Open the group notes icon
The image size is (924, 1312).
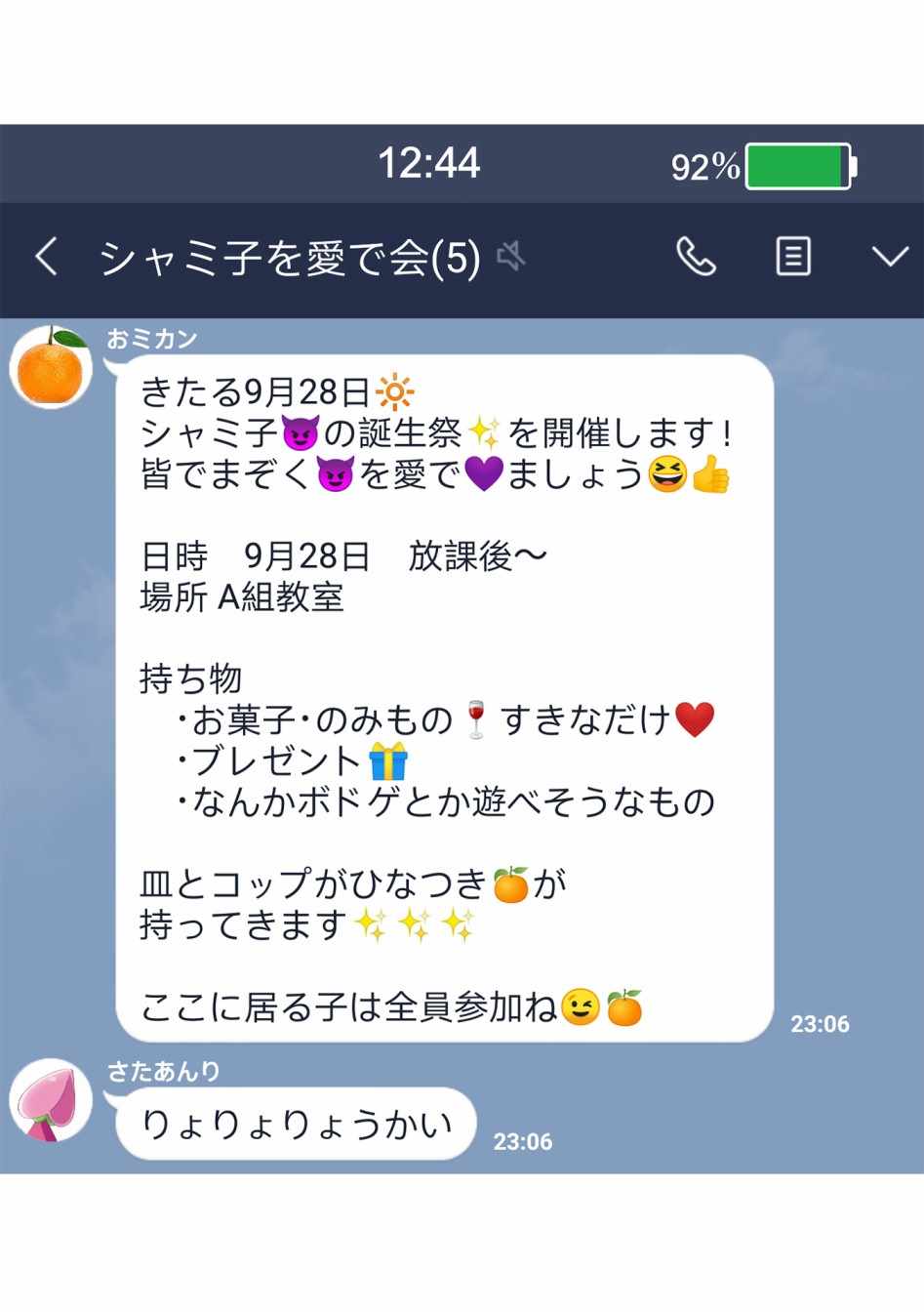(x=792, y=257)
